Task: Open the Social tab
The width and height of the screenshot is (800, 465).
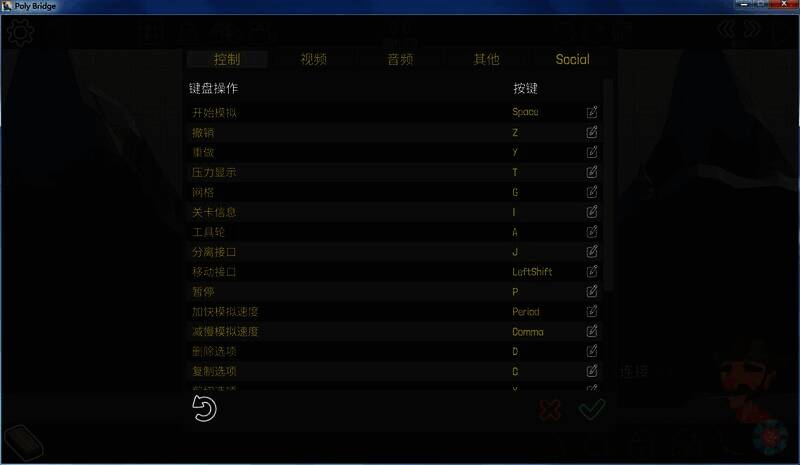Action: coord(572,59)
